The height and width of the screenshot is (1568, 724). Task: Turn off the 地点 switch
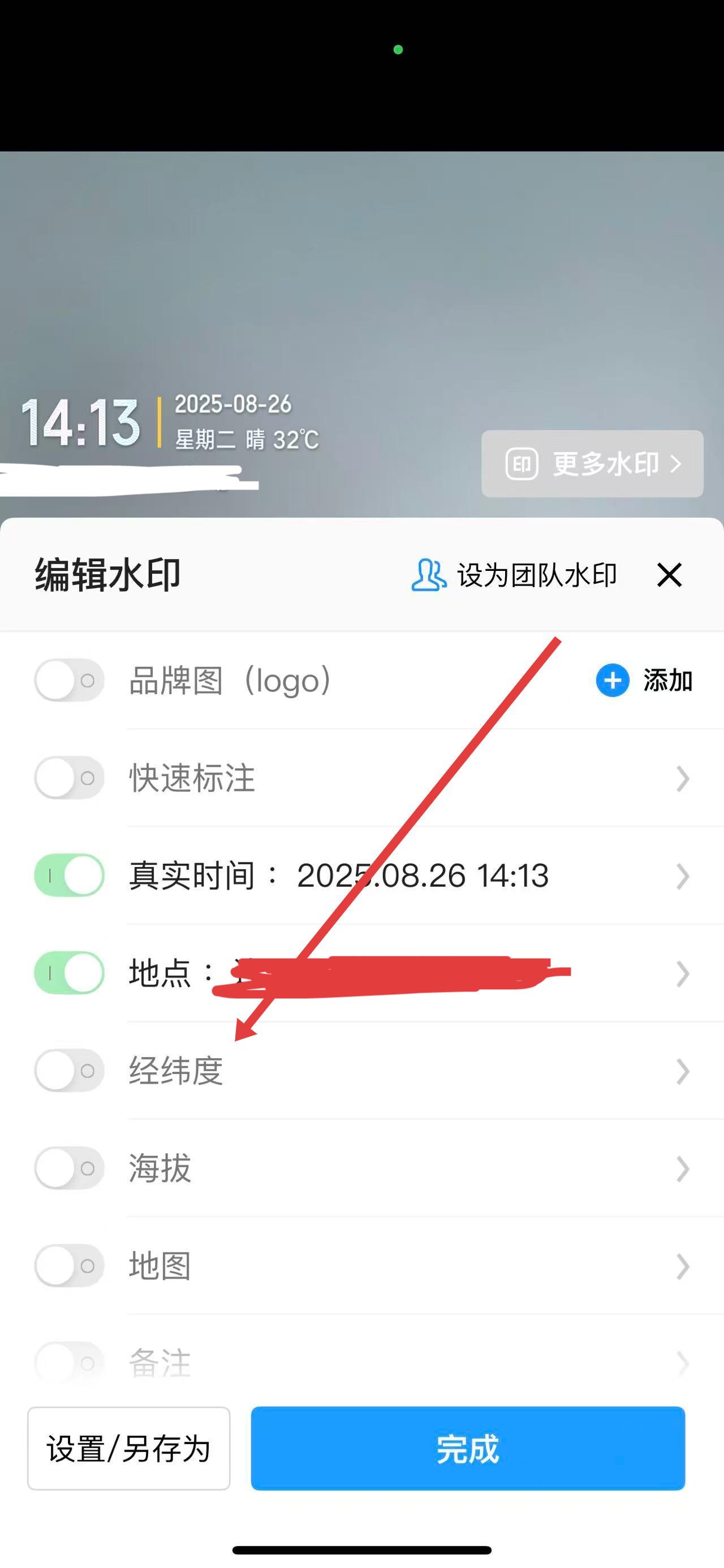(69, 972)
